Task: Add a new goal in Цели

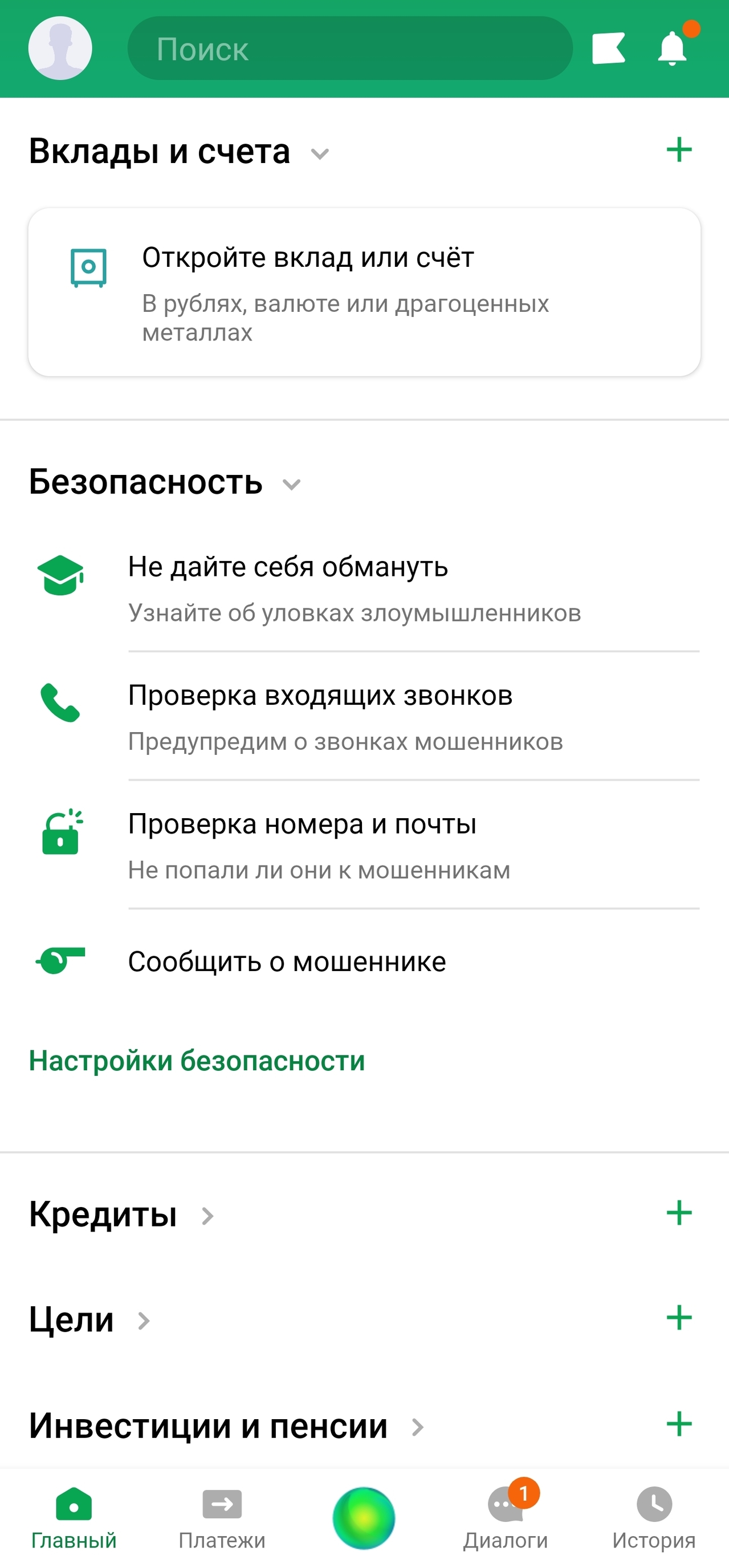Action: tap(679, 1318)
